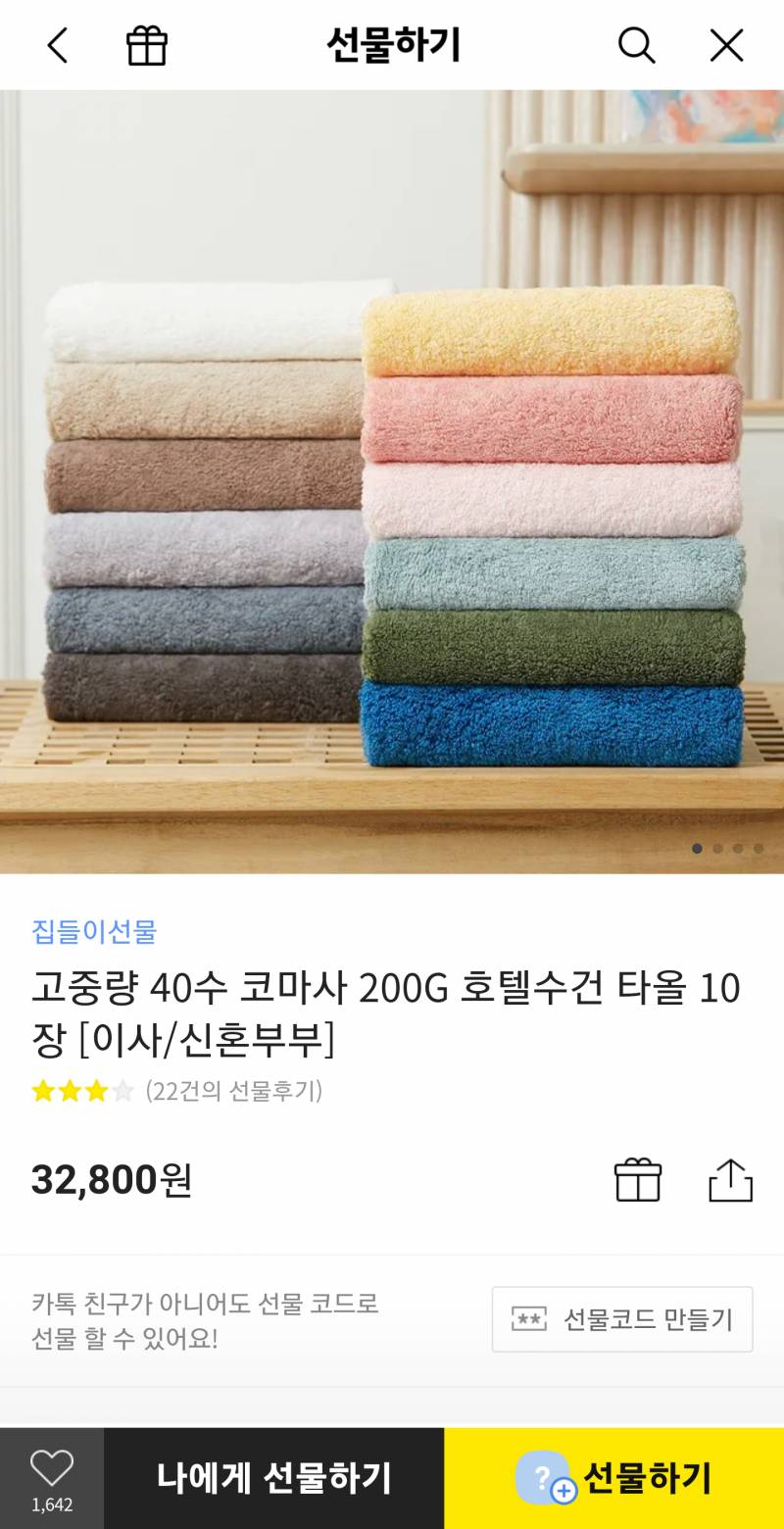Close the product page with the X

pos(726,45)
